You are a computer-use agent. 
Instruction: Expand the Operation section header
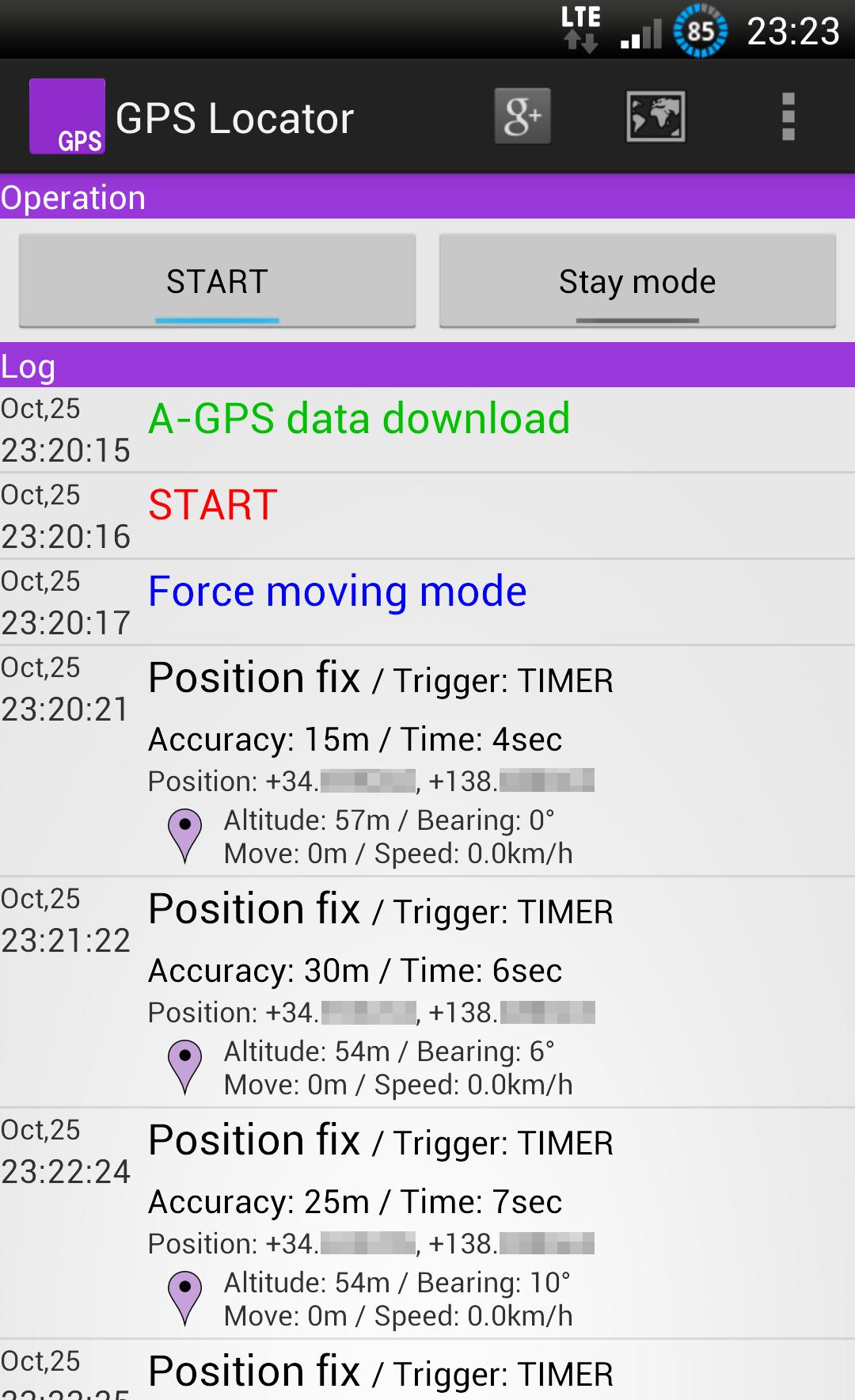(x=74, y=197)
